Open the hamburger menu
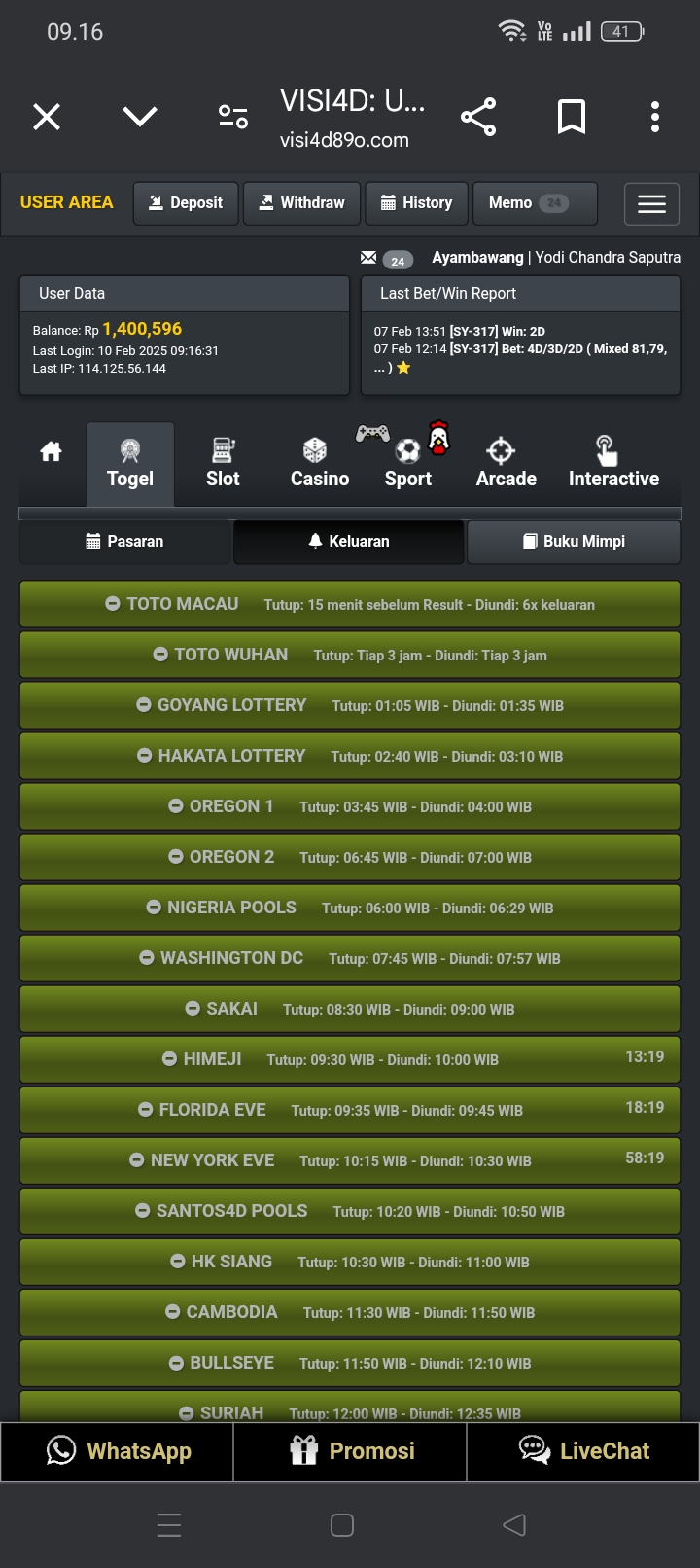The image size is (700, 1568). (651, 204)
